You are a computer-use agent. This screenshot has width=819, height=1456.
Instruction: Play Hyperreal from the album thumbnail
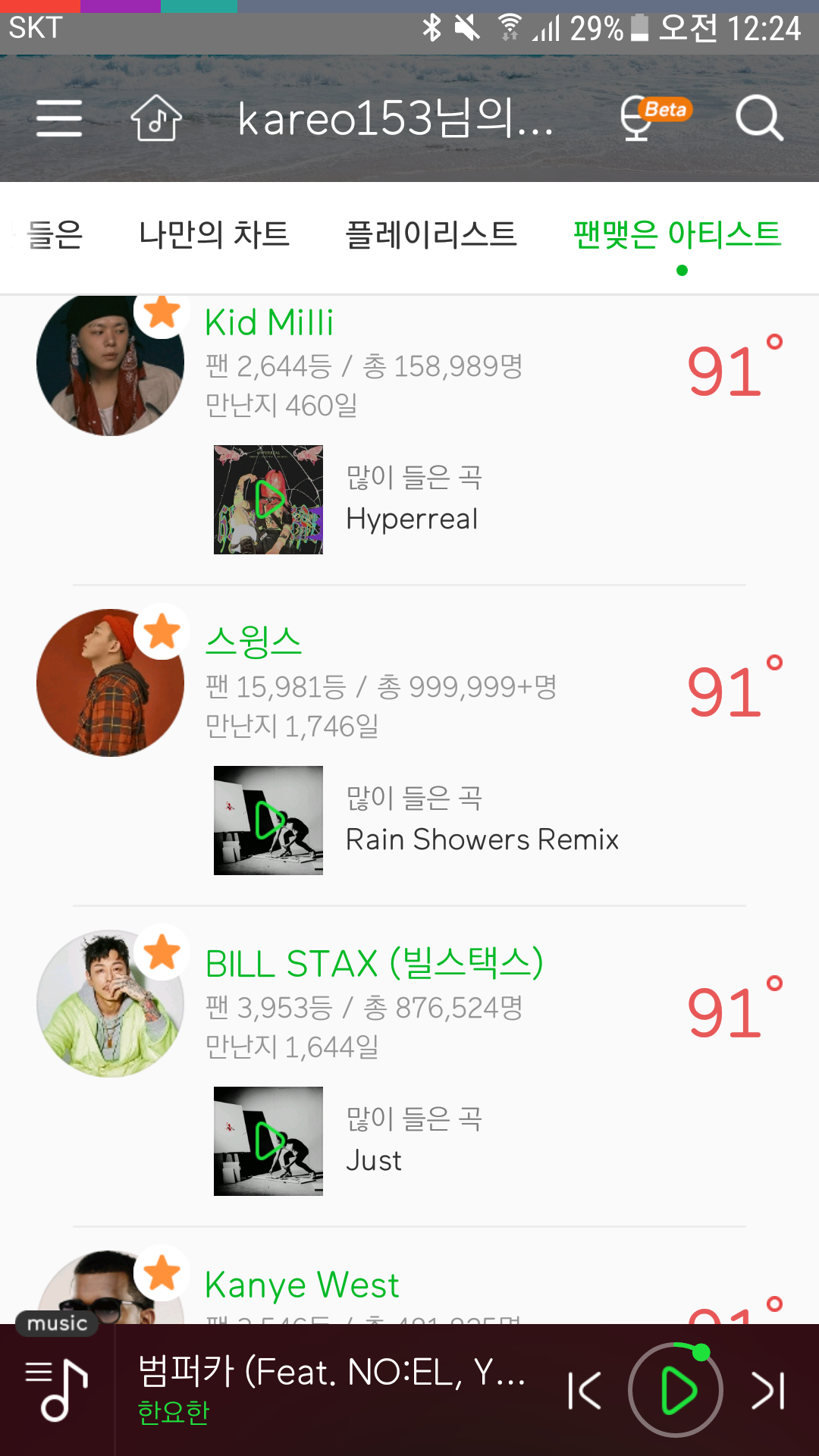tap(268, 500)
